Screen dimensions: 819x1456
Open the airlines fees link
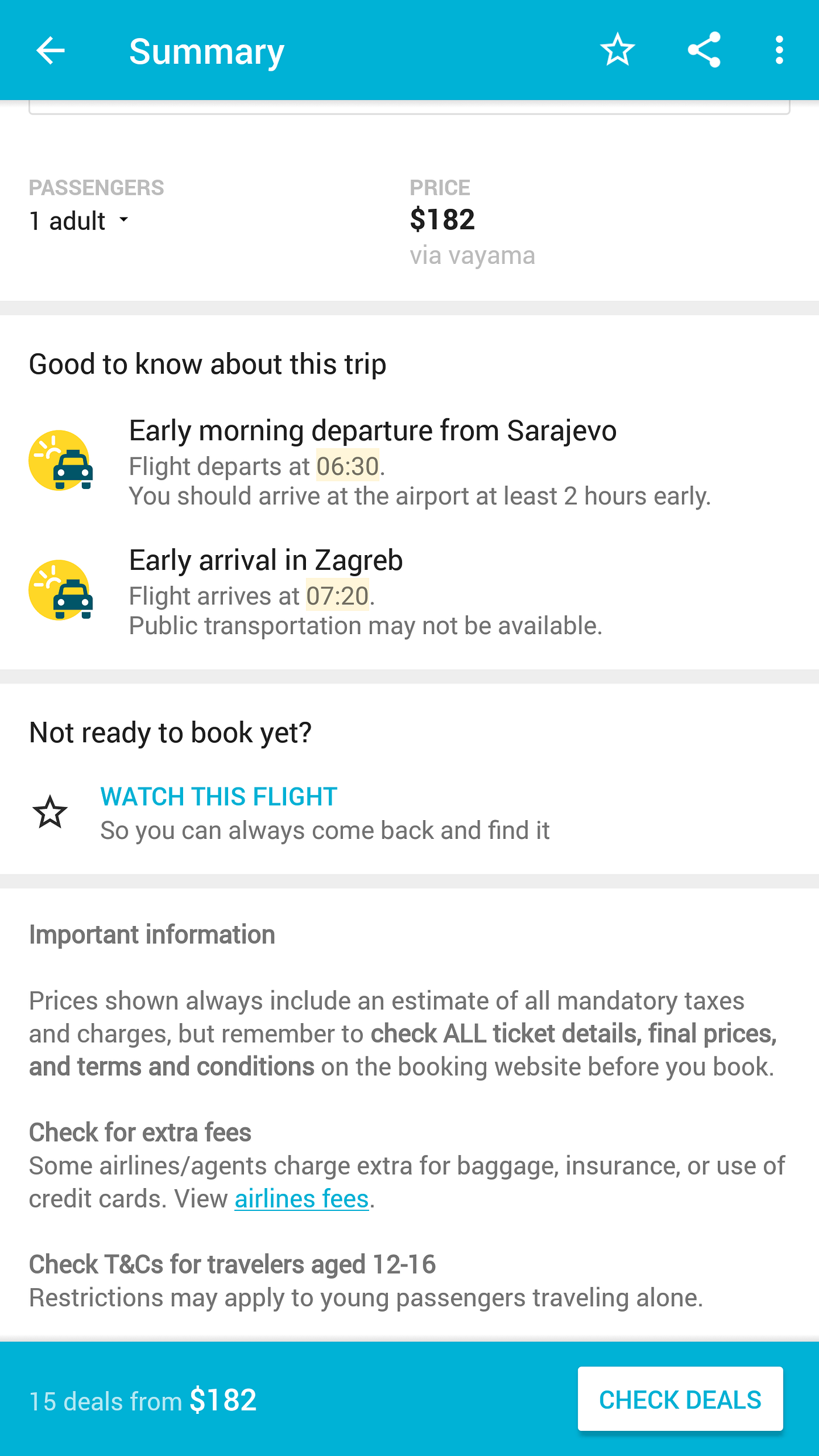pyautogui.click(x=301, y=1199)
